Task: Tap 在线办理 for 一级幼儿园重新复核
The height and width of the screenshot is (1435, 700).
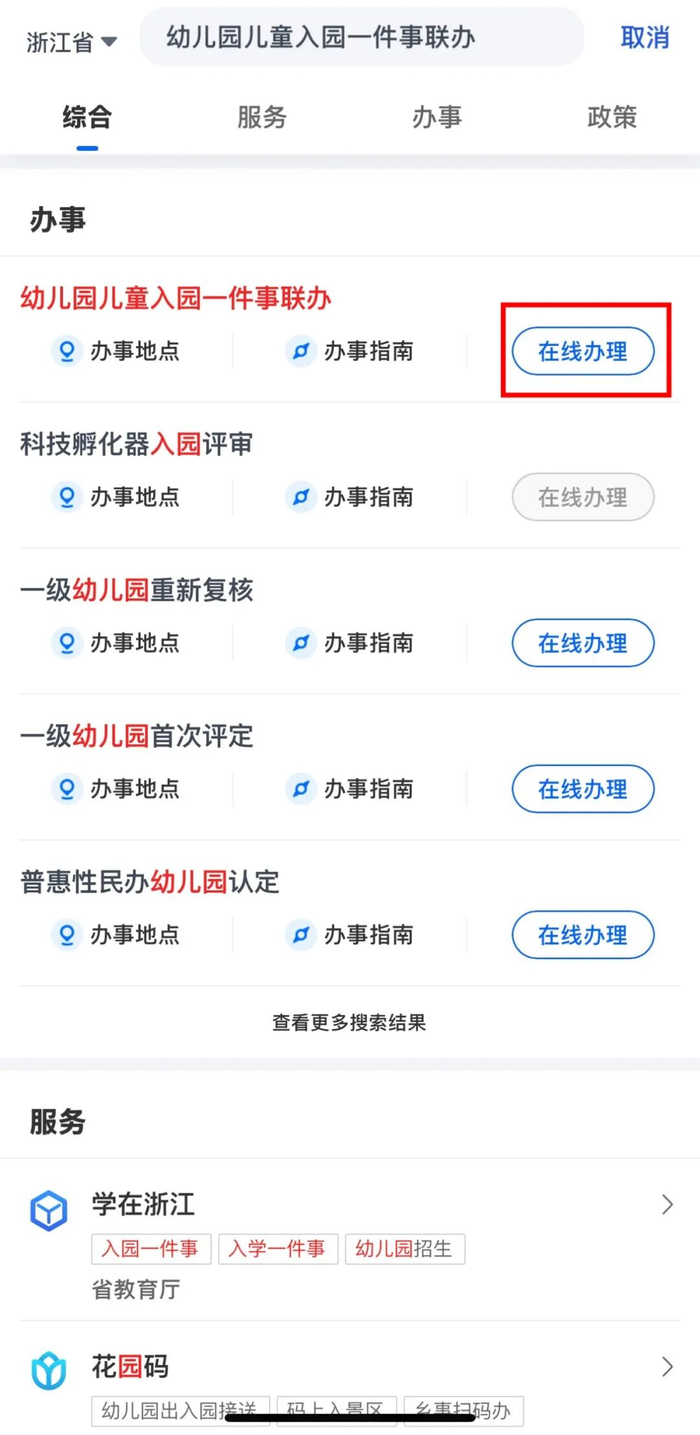Action: coord(583,643)
